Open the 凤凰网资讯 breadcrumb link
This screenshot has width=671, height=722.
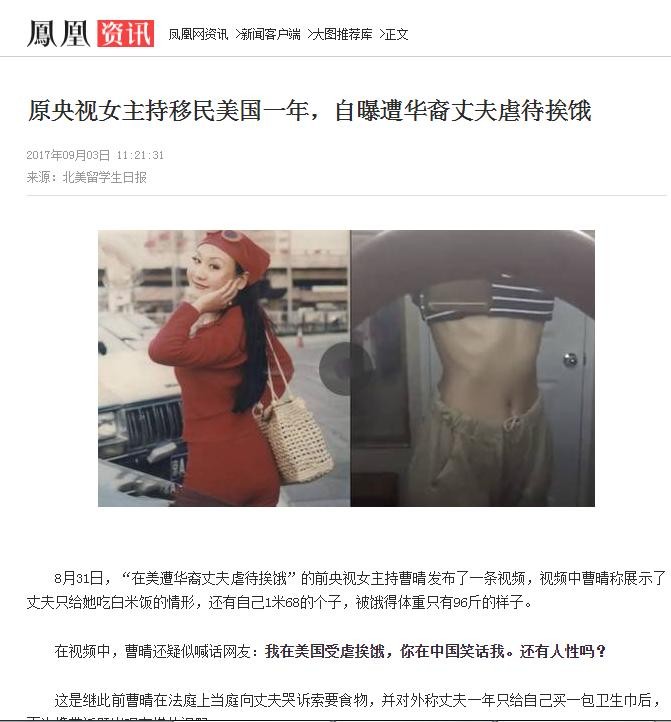197,34
